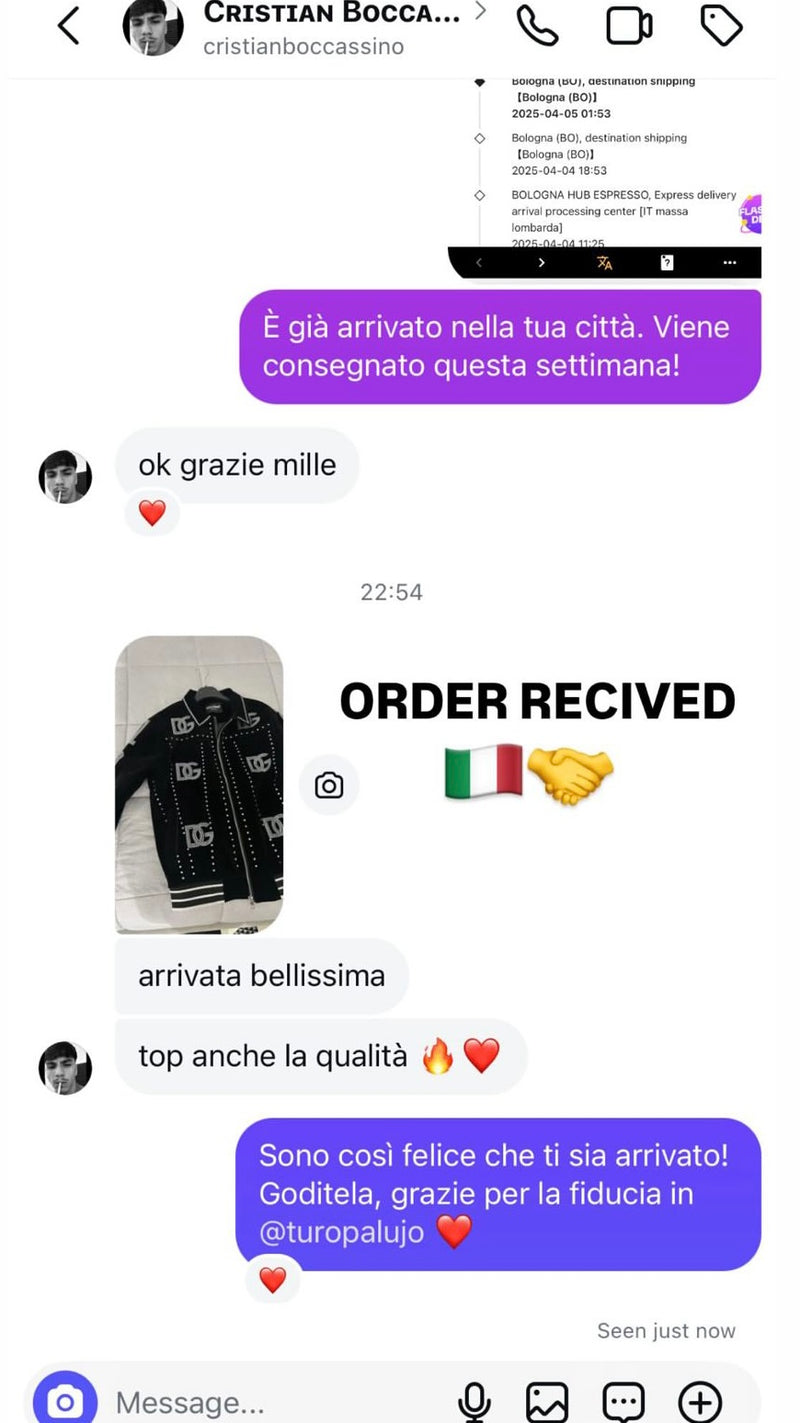Open more options with the plus icon
Image resolution: width=800 pixels, height=1423 pixels.
700,1402
